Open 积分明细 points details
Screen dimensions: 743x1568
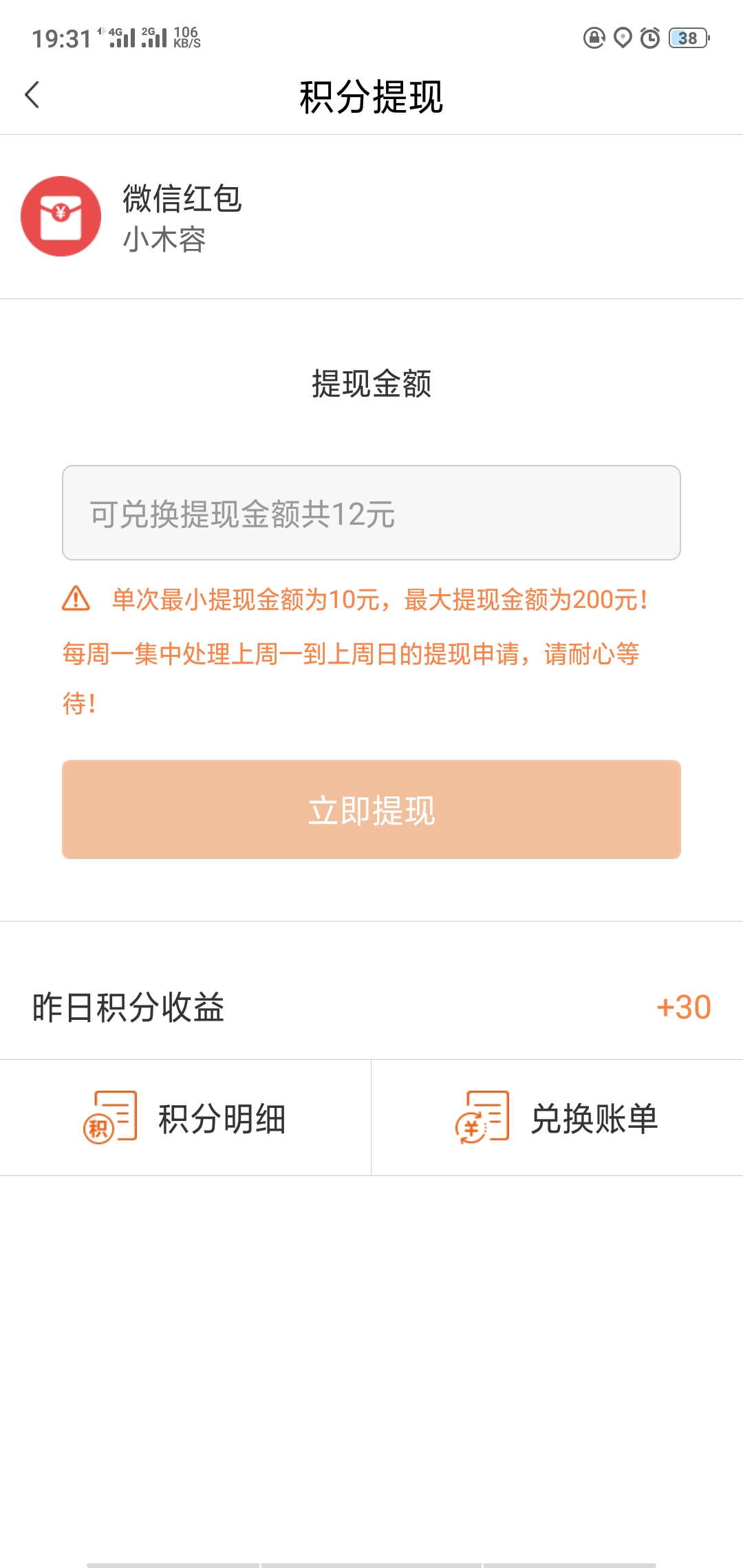click(x=186, y=1118)
